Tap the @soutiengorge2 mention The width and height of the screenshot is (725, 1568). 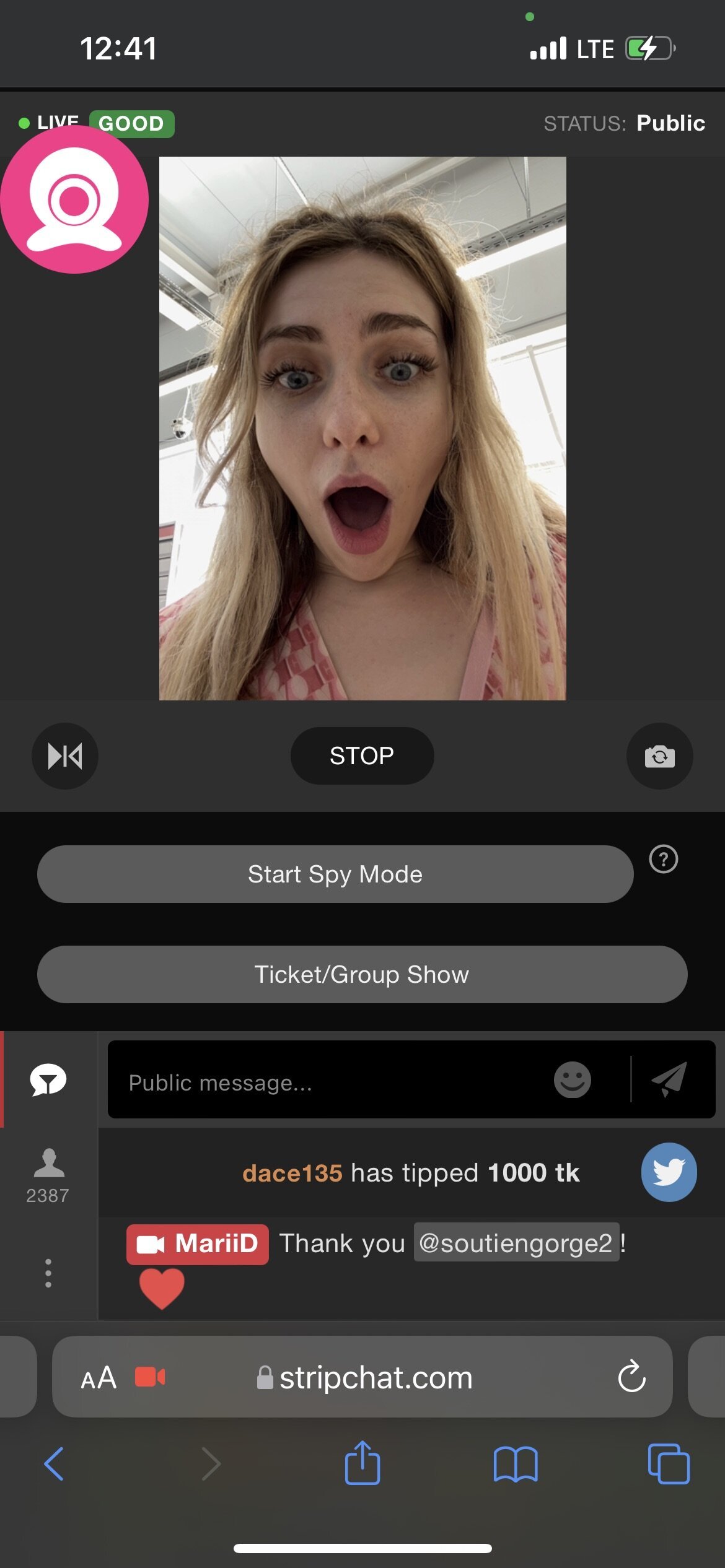[516, 1243]
